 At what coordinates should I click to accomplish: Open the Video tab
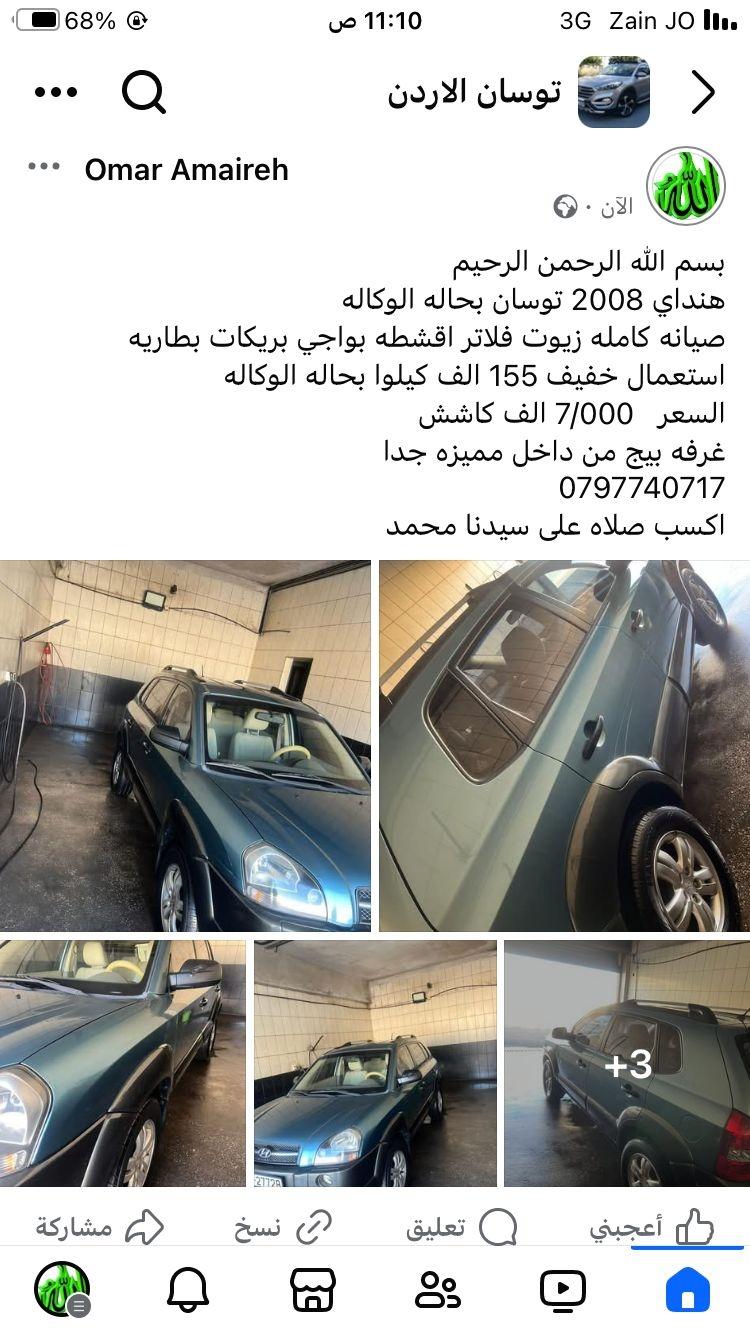pos(563,1290)
